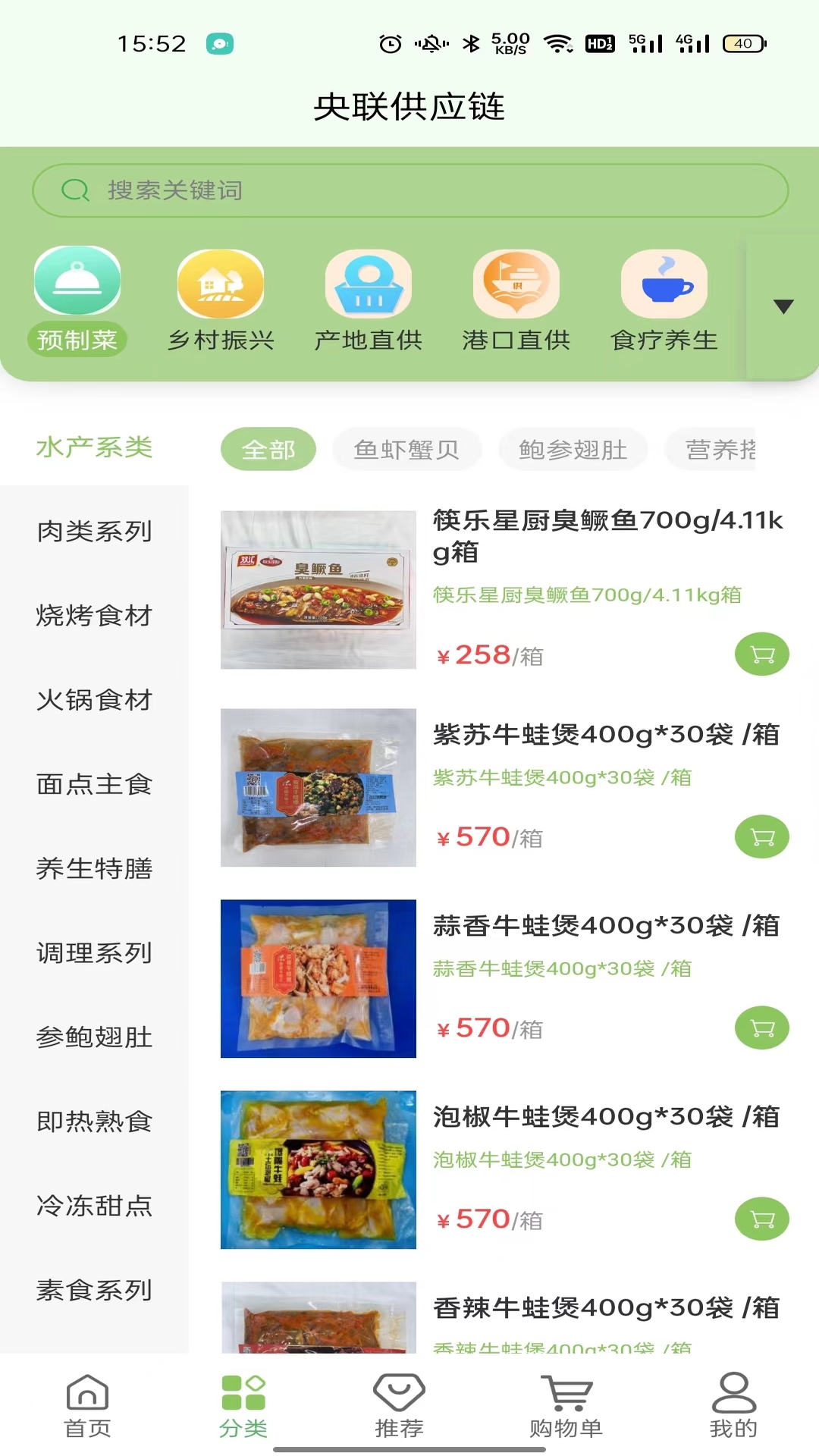Add 蒜香牛蛙煲 to cart
This screenshot has height=1456, width=819.
(761, 1028)
